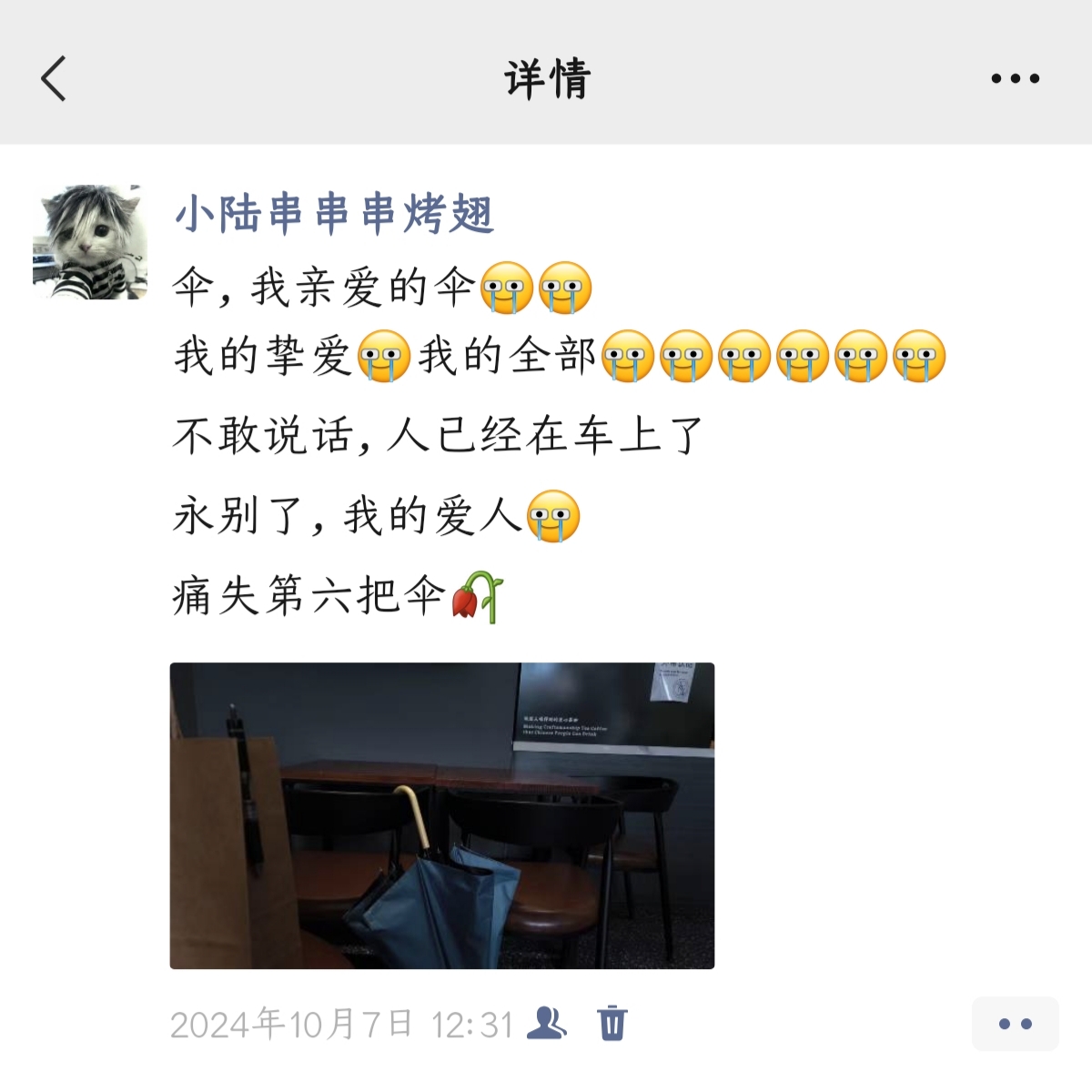The image size is (1092, 1092).
Task: Open the top-right three-dot overflow menu
Action: click(1016, 79)
